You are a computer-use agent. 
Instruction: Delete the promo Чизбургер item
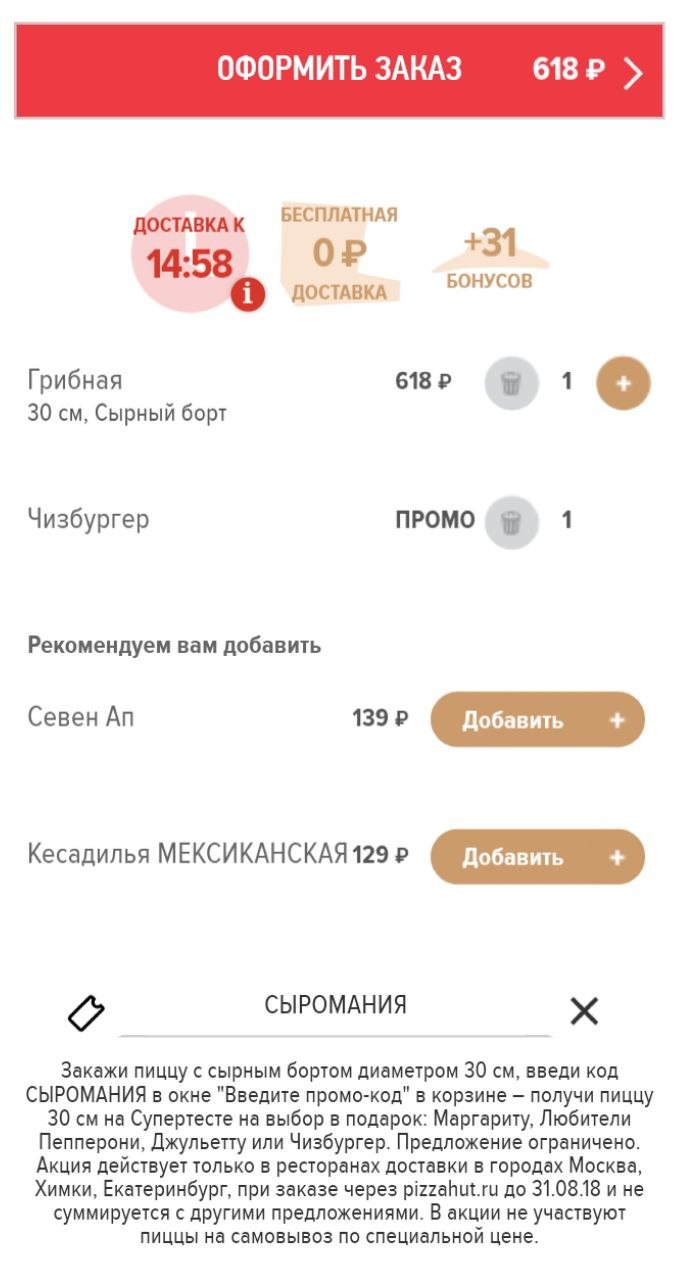click(x=511, y=521)
